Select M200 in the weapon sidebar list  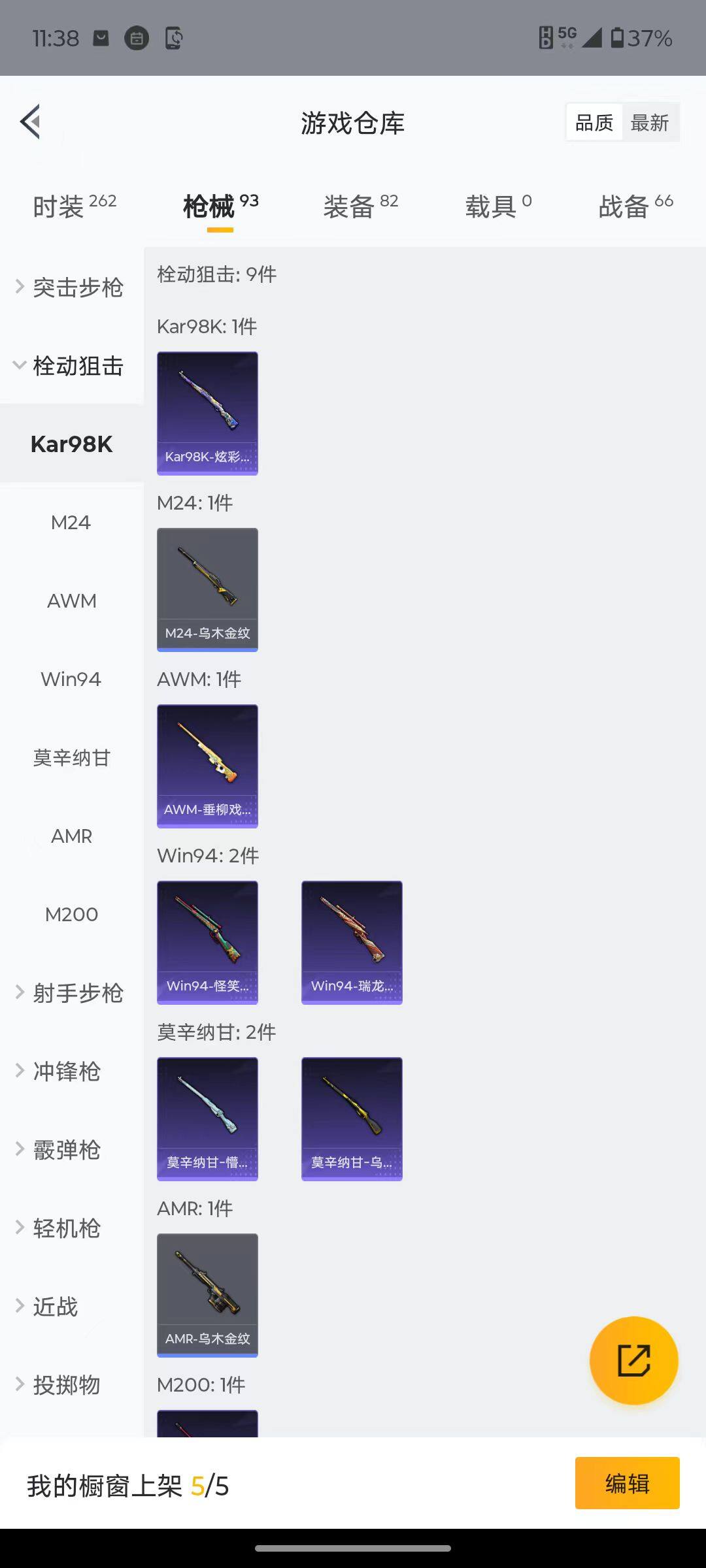click(72, 914)
